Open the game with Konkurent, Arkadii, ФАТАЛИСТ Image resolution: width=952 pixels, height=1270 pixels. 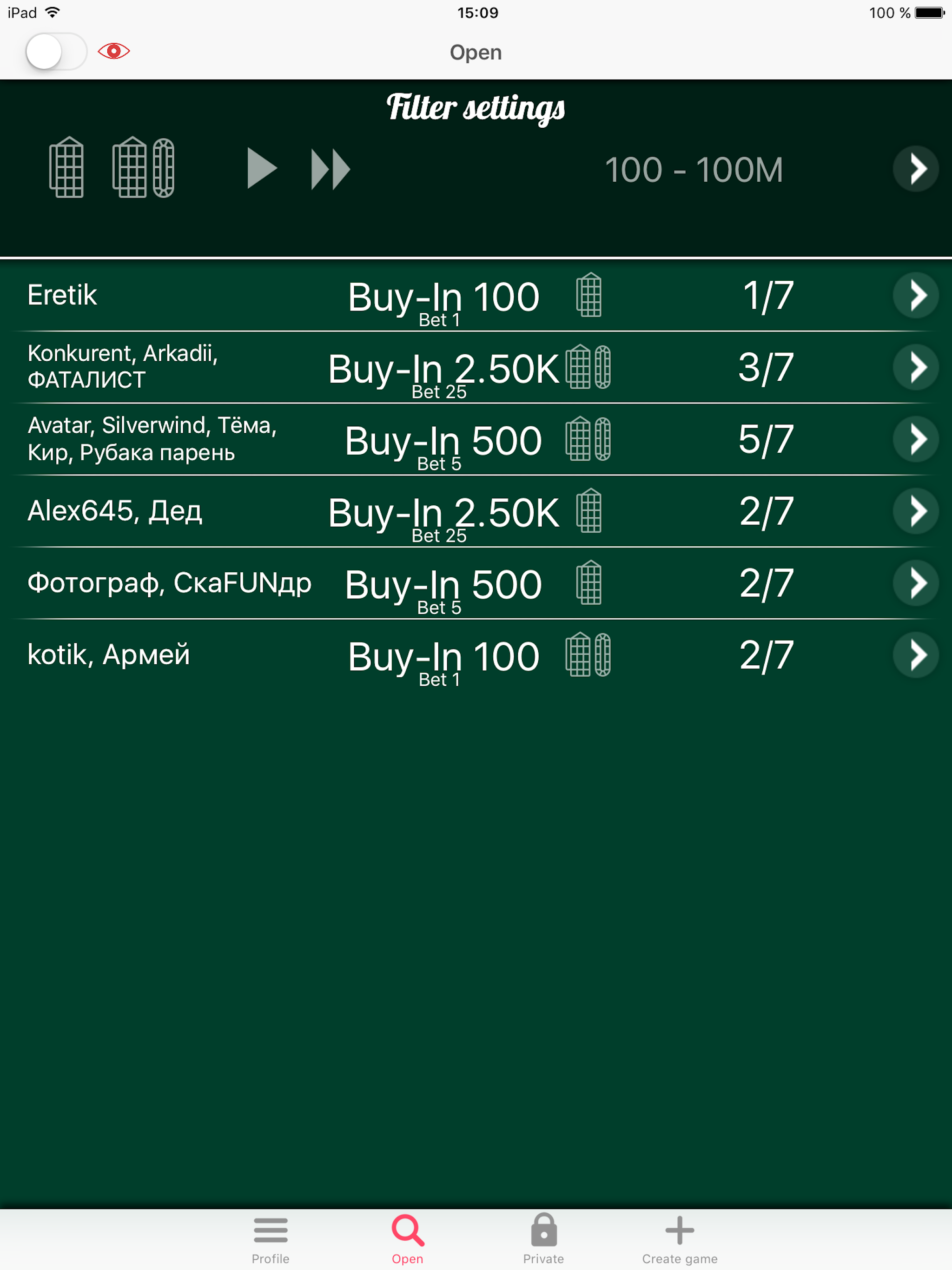pyautogui.click(x=915, y=367)
